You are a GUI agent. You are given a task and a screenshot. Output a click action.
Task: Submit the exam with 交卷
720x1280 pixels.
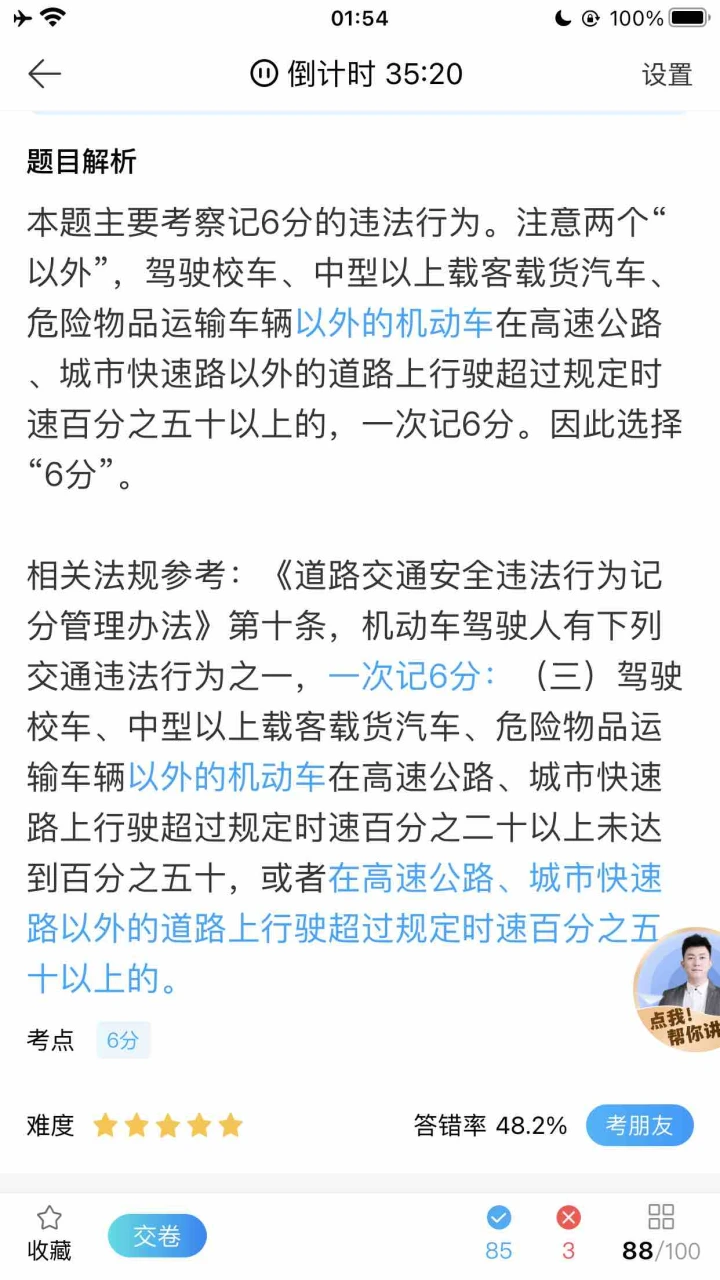click(157, 1236)
